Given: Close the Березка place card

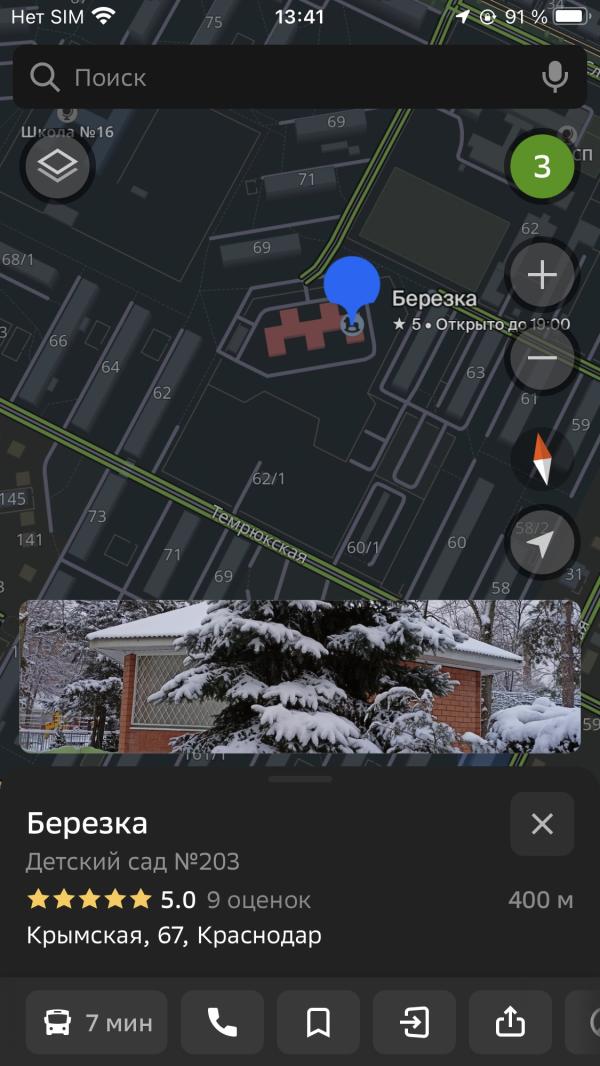Looking at the screenshot, I should pos(542,824).
